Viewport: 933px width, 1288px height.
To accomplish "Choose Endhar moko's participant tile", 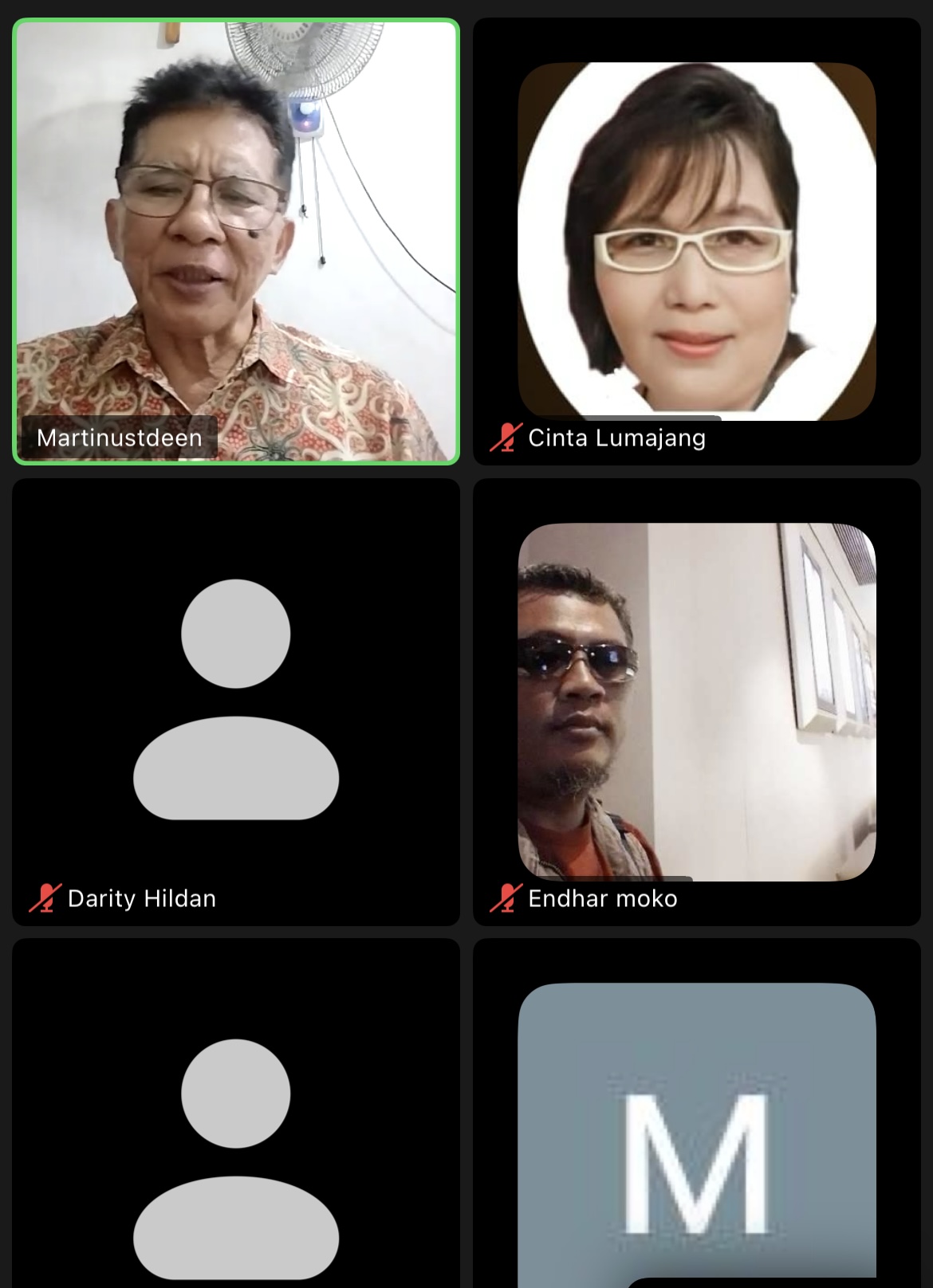I will point(696,701).
